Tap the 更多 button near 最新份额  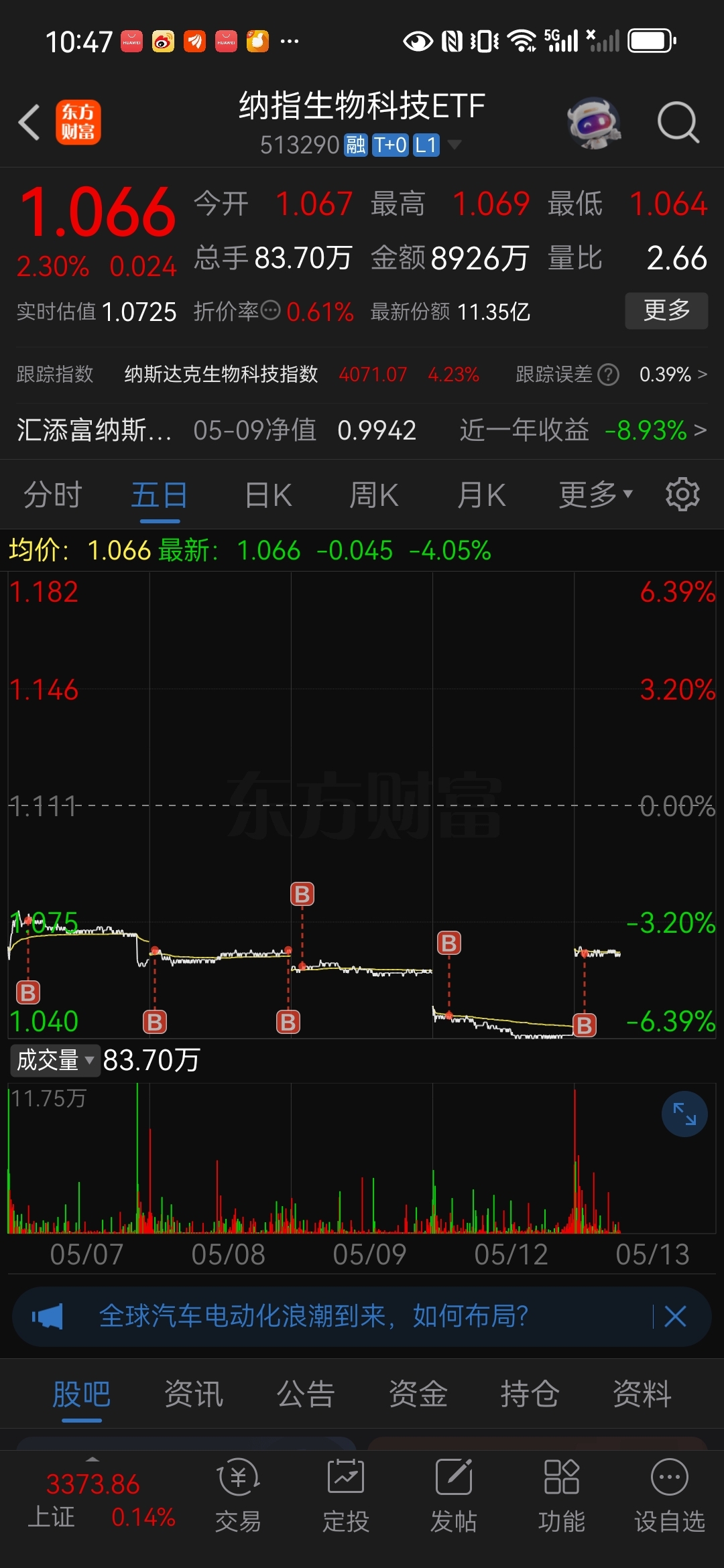666,311
